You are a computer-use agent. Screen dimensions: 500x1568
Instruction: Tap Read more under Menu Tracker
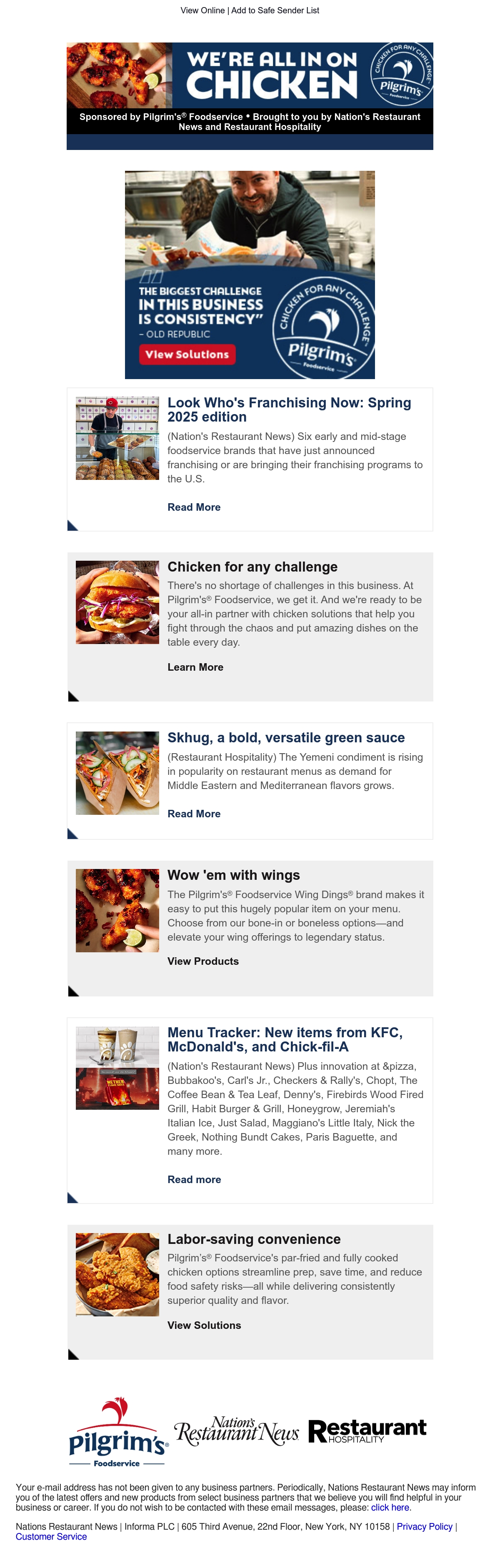194,1180
